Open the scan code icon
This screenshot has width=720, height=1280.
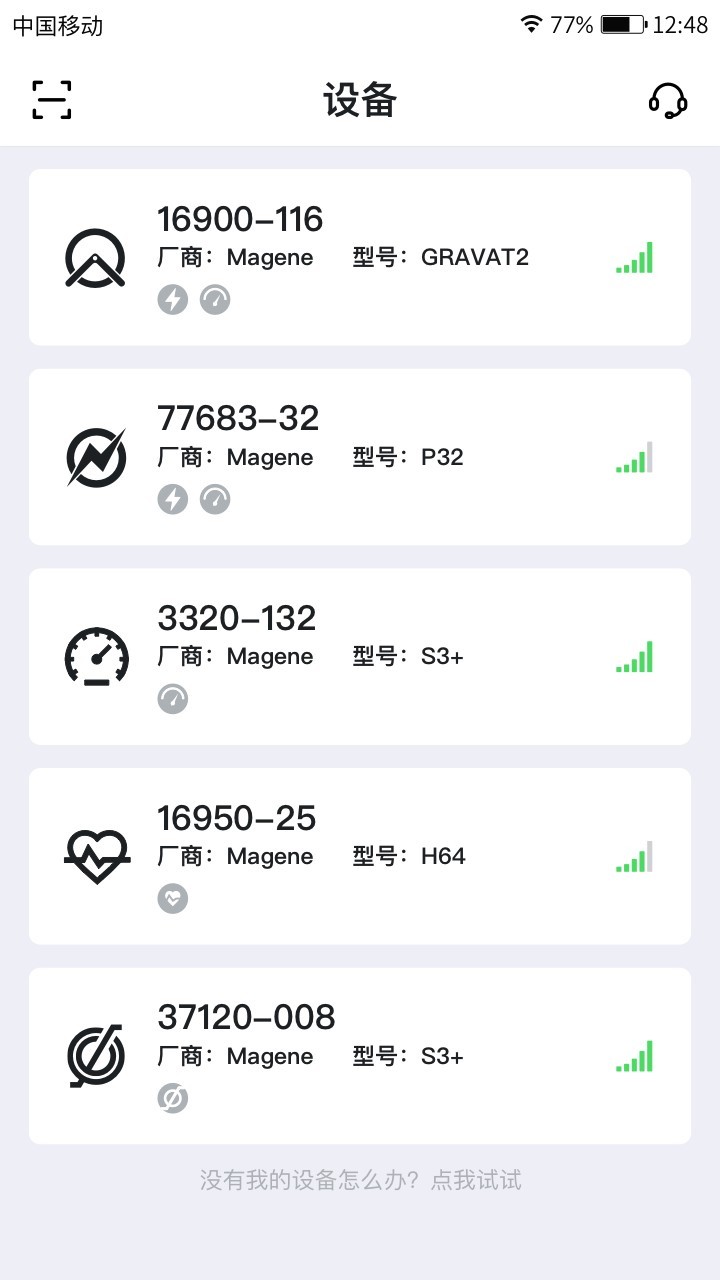pyautogui.click(x=52, y=100)
